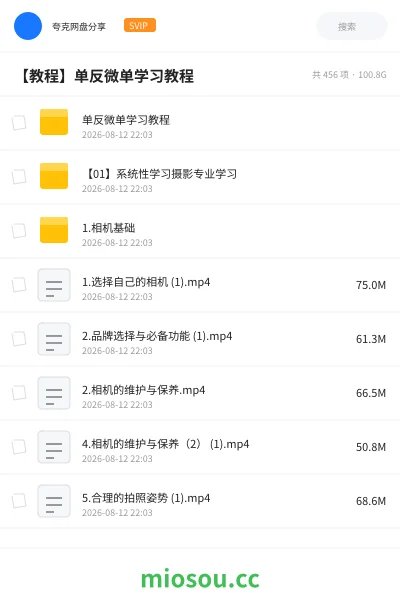
Task: Check the box for 1.选择自己的相机 (1).mp4
Action: coord(19,284)
